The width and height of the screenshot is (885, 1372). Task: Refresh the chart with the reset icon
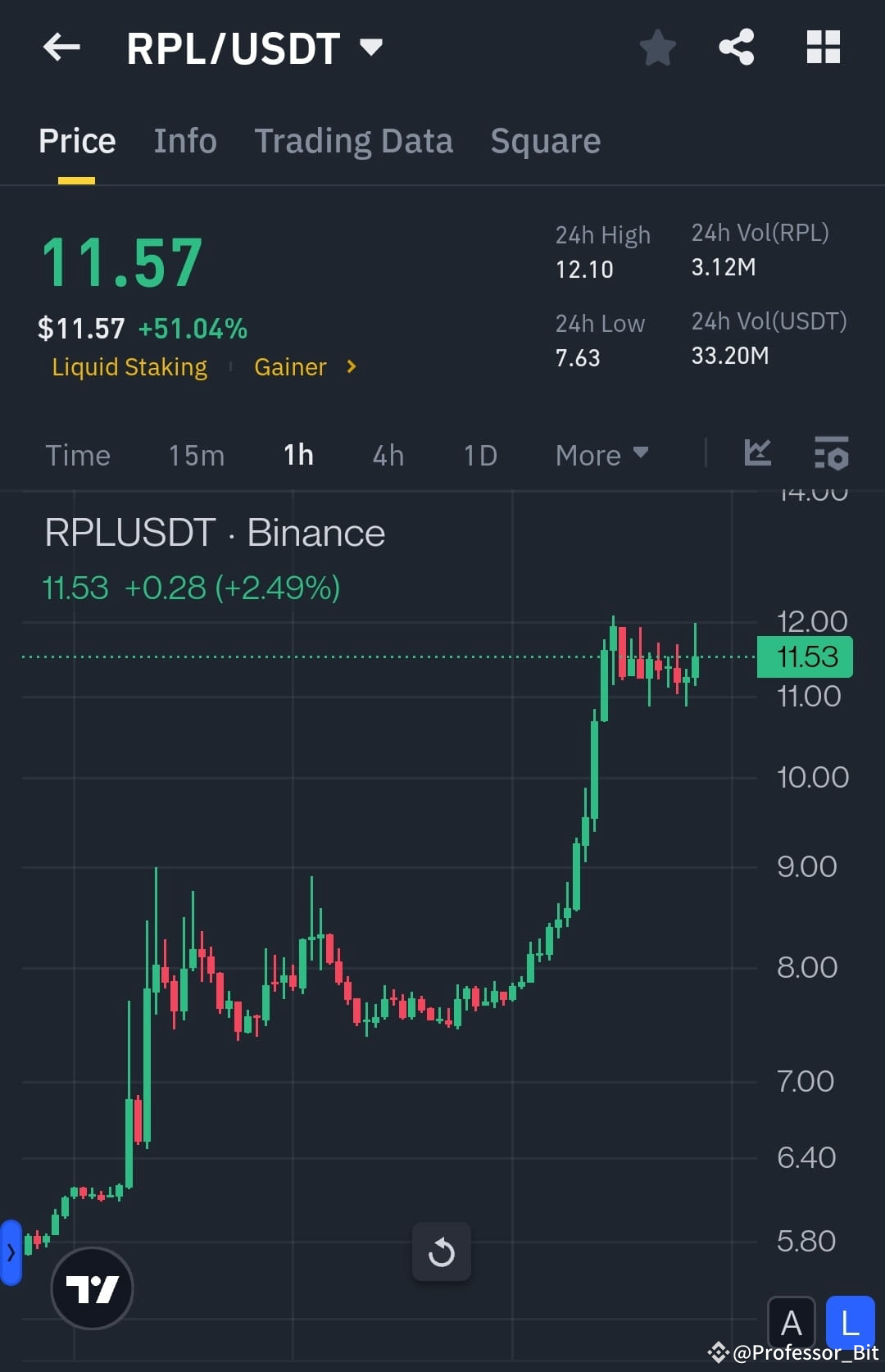pyautogui.click(x=442, y=1252)
